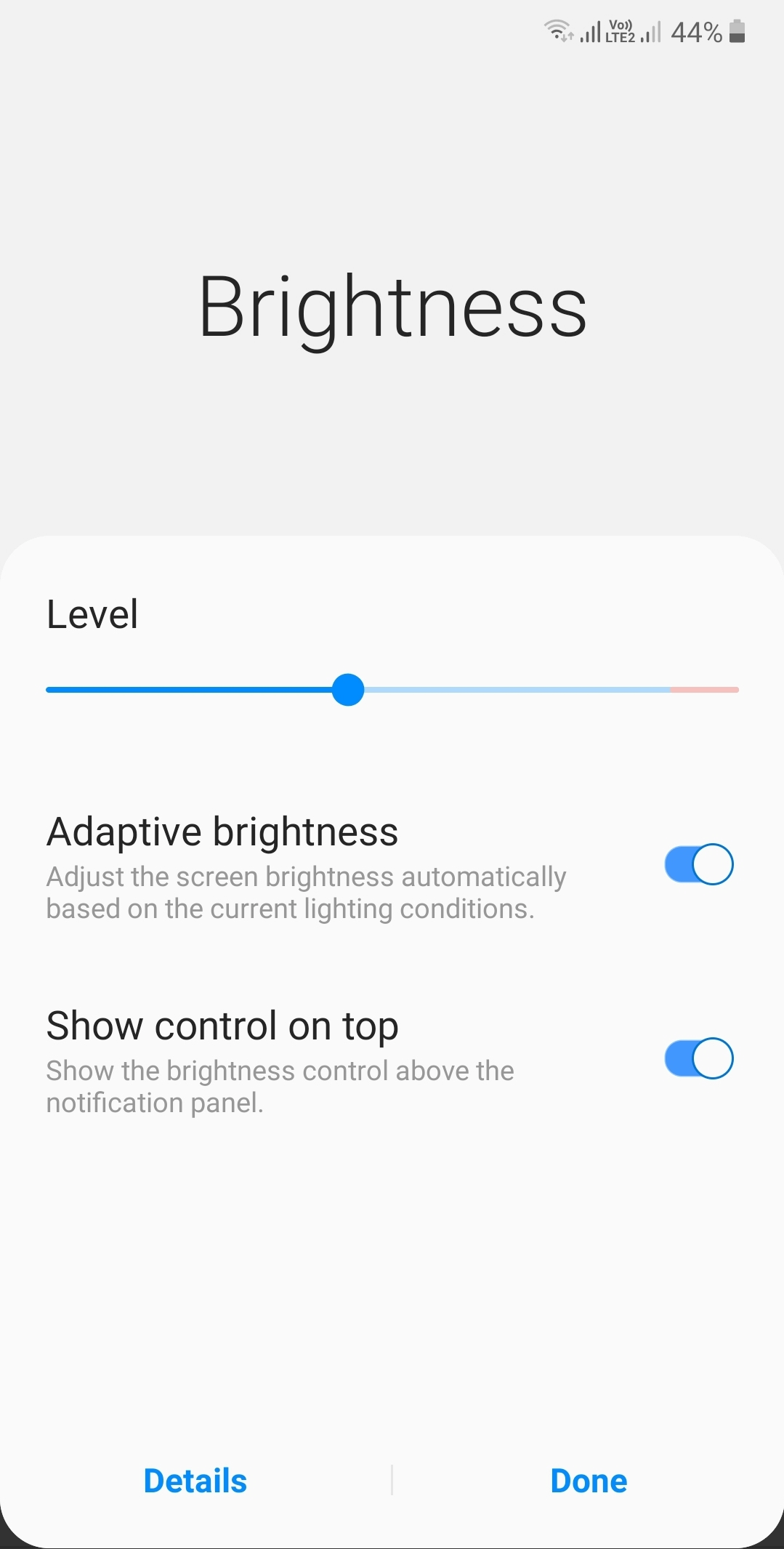Tap Done to close the brightness panel
The image size is (784, 1549).
588,1480
